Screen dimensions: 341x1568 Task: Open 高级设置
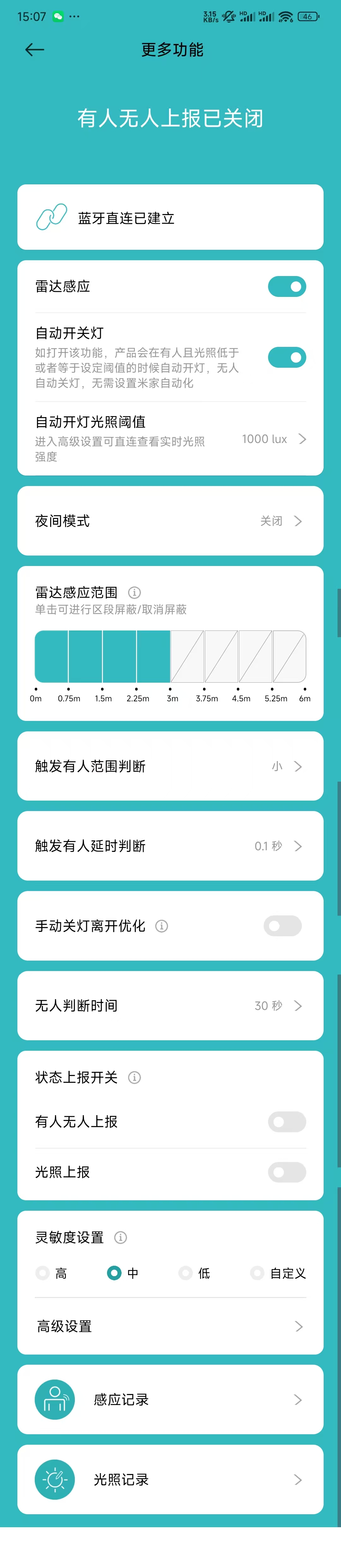(170, 1326)
